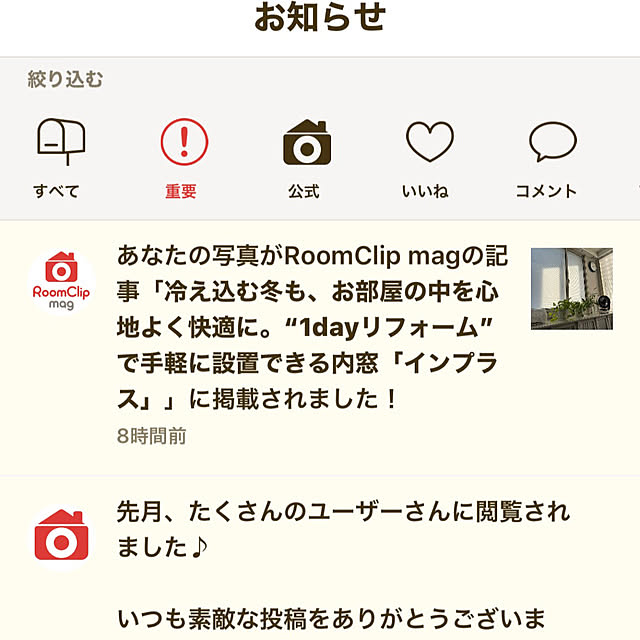This screenshot has height=640, width=640.
Task: Filter notifications by コメント comments
Action: click(x=548, y=158)
